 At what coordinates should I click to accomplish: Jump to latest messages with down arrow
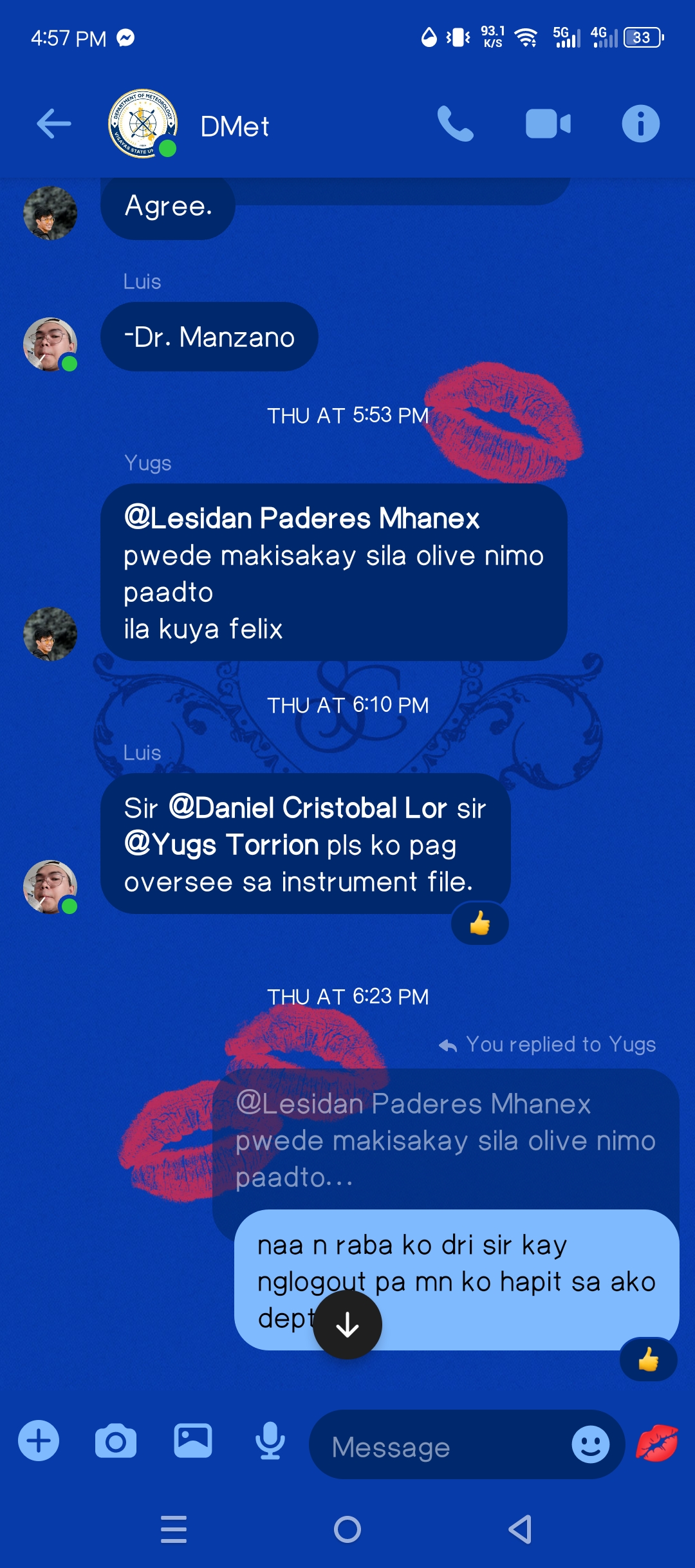pos(347,1325)
